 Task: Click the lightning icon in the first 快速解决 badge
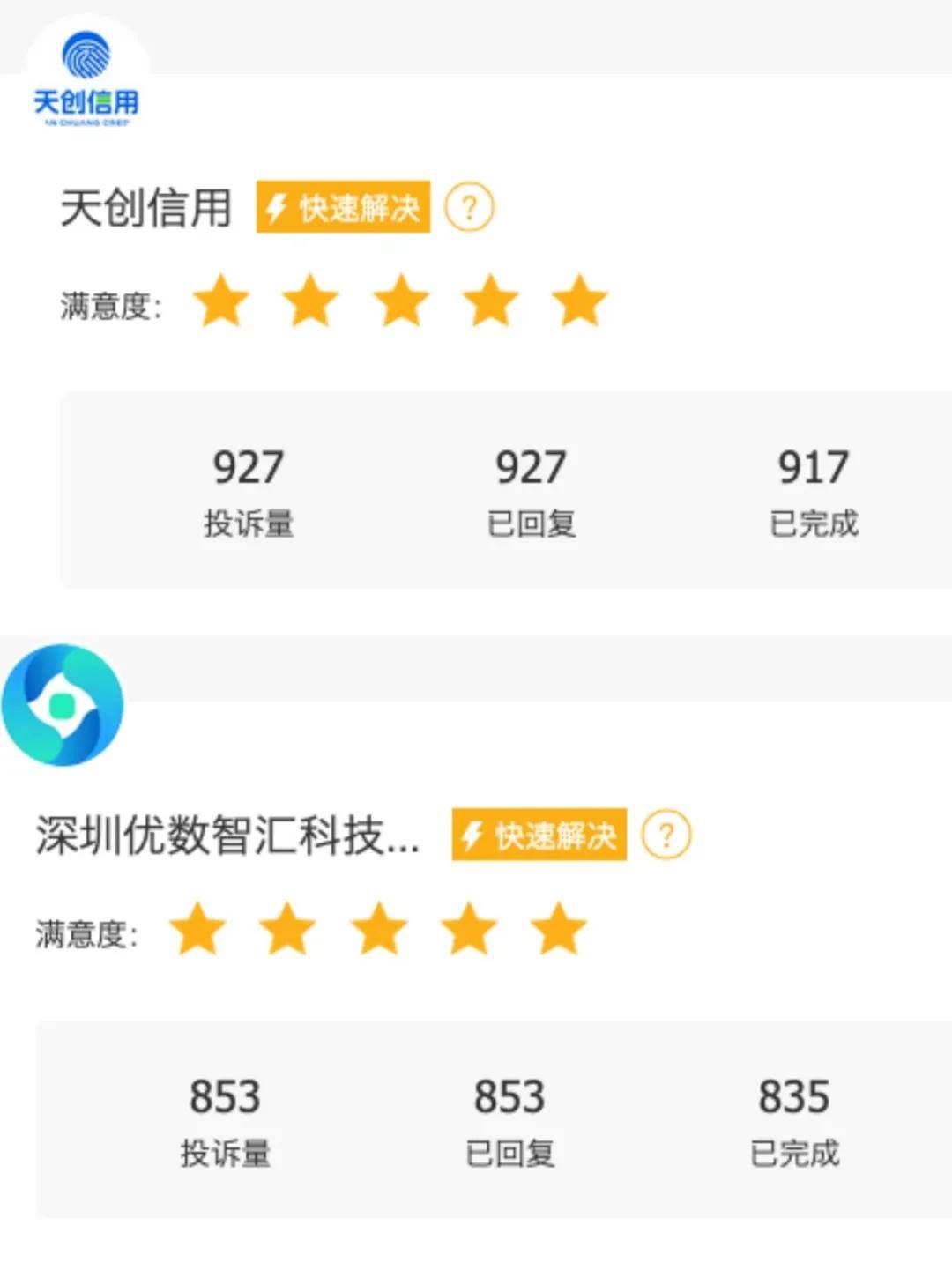[276, 207]
